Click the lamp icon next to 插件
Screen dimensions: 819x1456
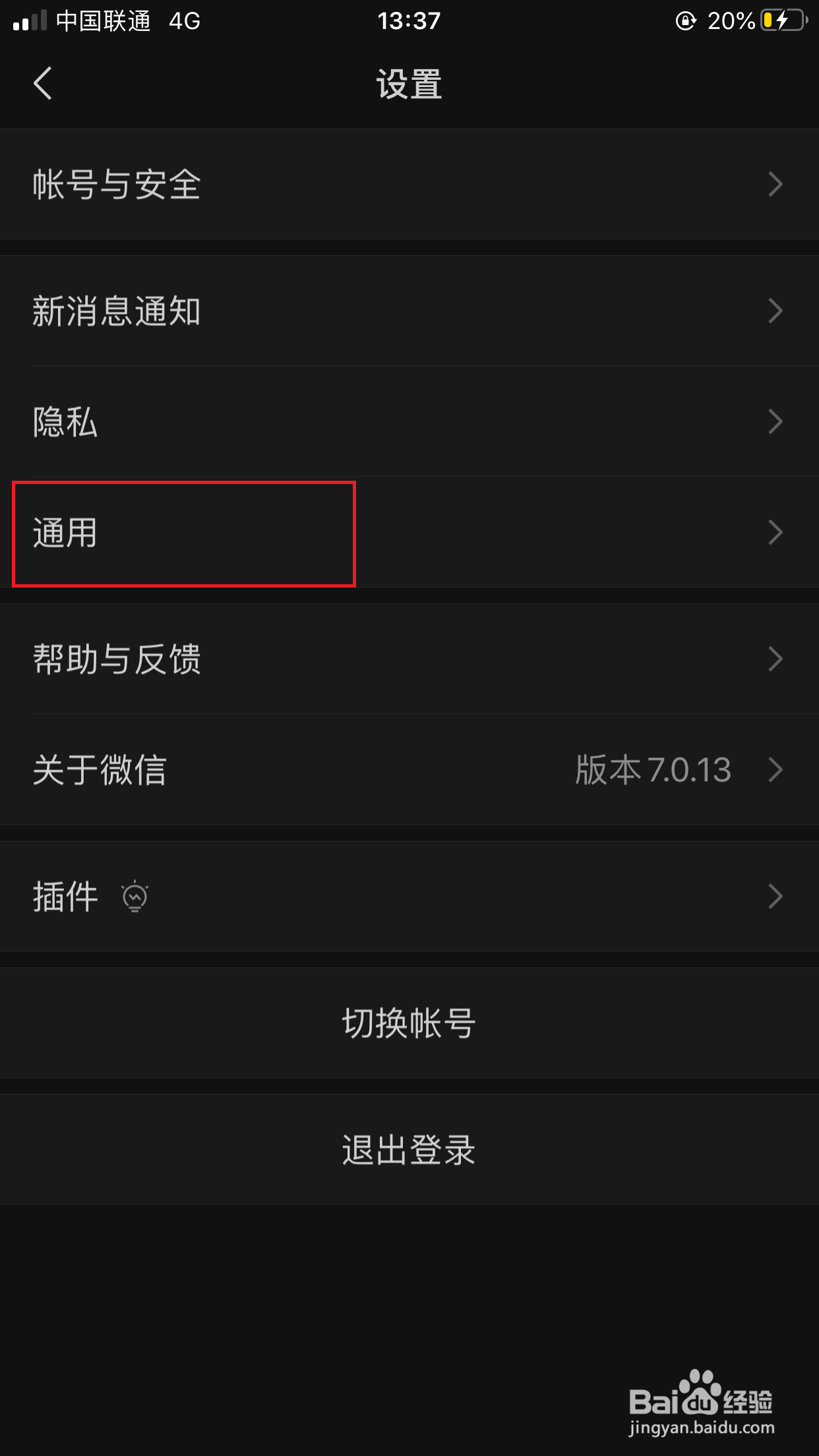pyautogui.click(x=135, y=895)
